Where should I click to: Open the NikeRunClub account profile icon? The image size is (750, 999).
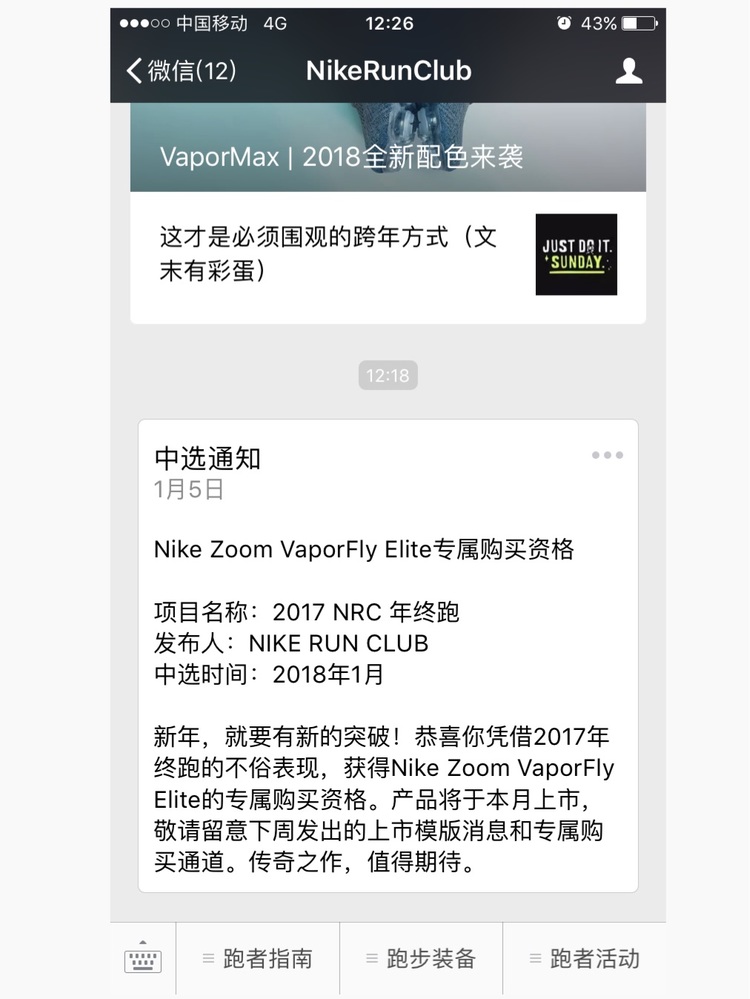coord(628,71)
